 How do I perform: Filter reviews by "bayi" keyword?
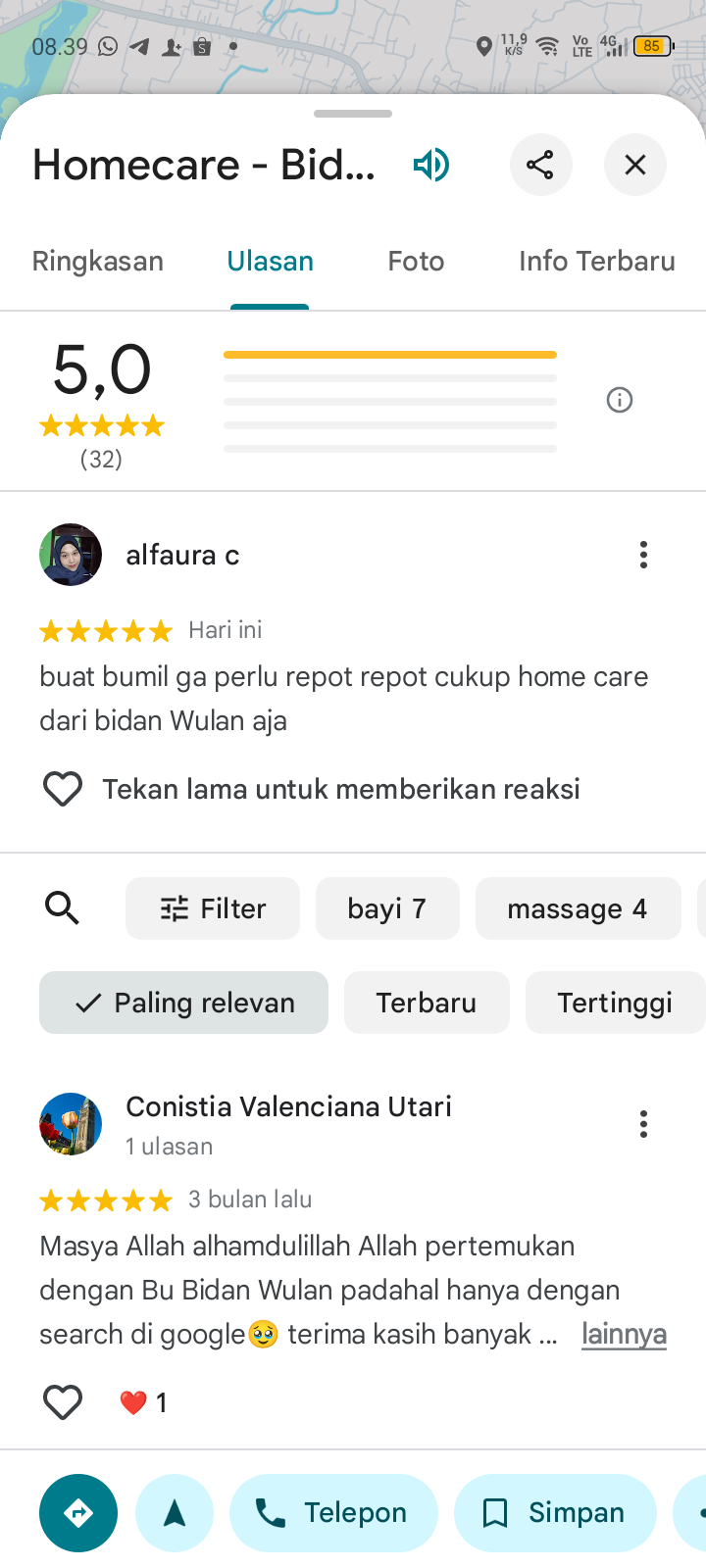(387, 908)
